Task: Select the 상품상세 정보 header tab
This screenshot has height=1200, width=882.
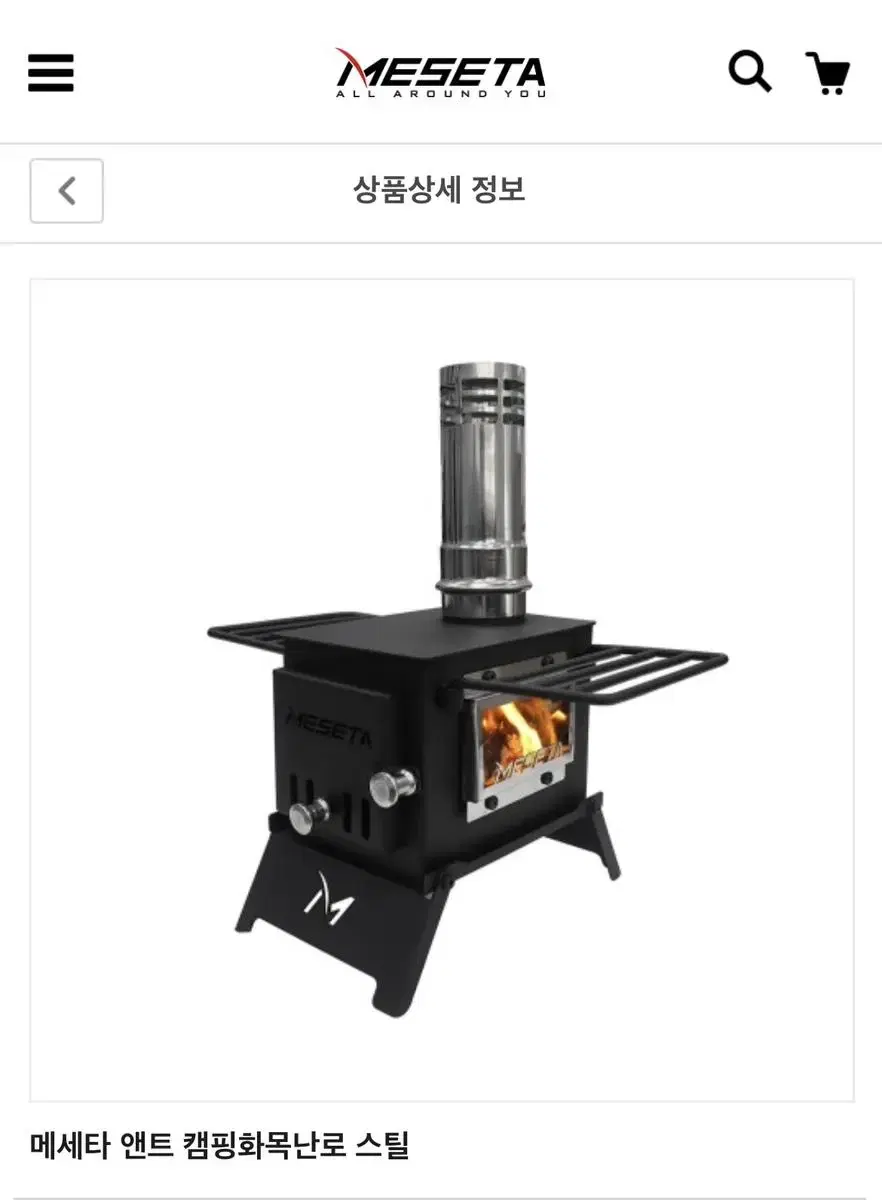Action: coord(441,191)
